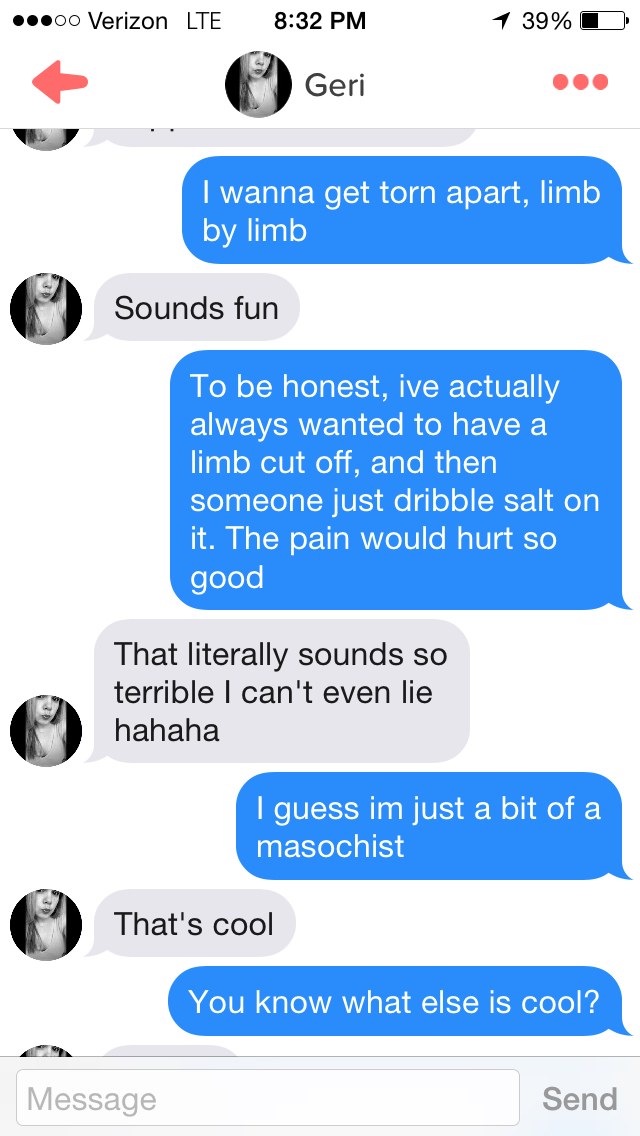Tap the Message text field

[x=268, y=1098]
